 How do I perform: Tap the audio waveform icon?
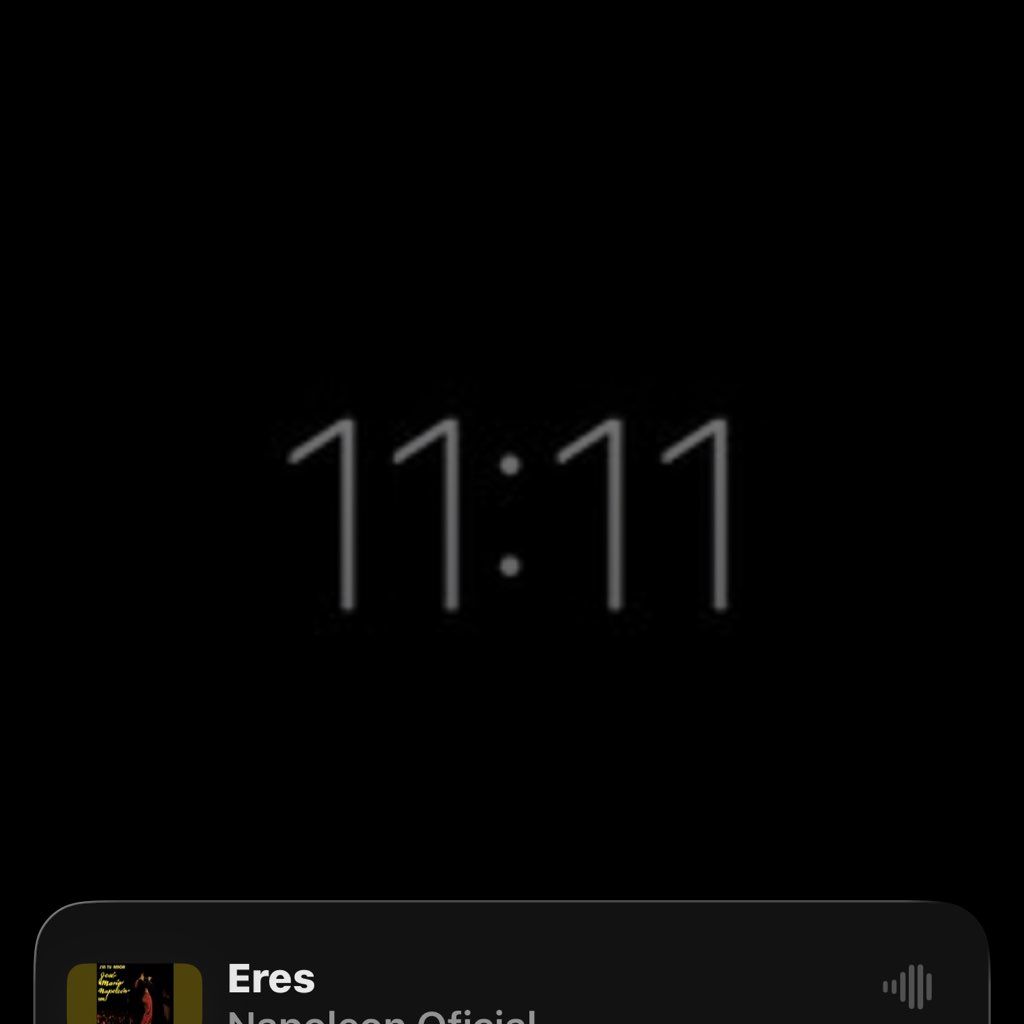pyautogui.click(x=907, y=987)
